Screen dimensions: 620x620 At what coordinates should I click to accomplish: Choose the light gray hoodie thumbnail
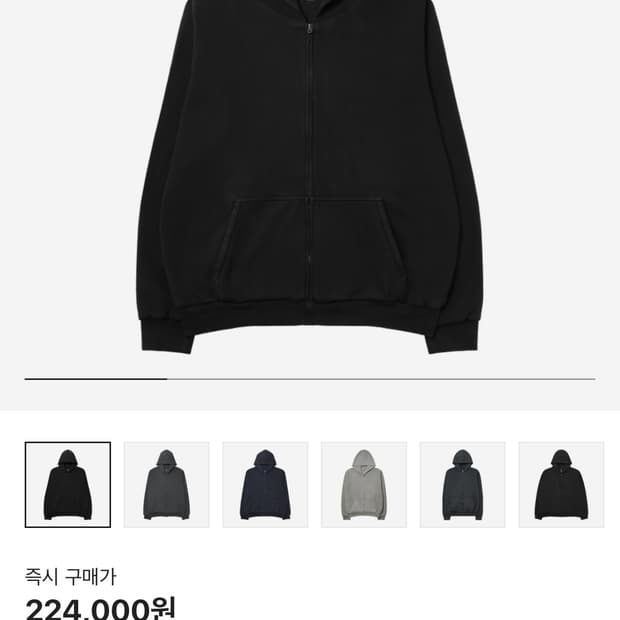click(x=364, y=485)
